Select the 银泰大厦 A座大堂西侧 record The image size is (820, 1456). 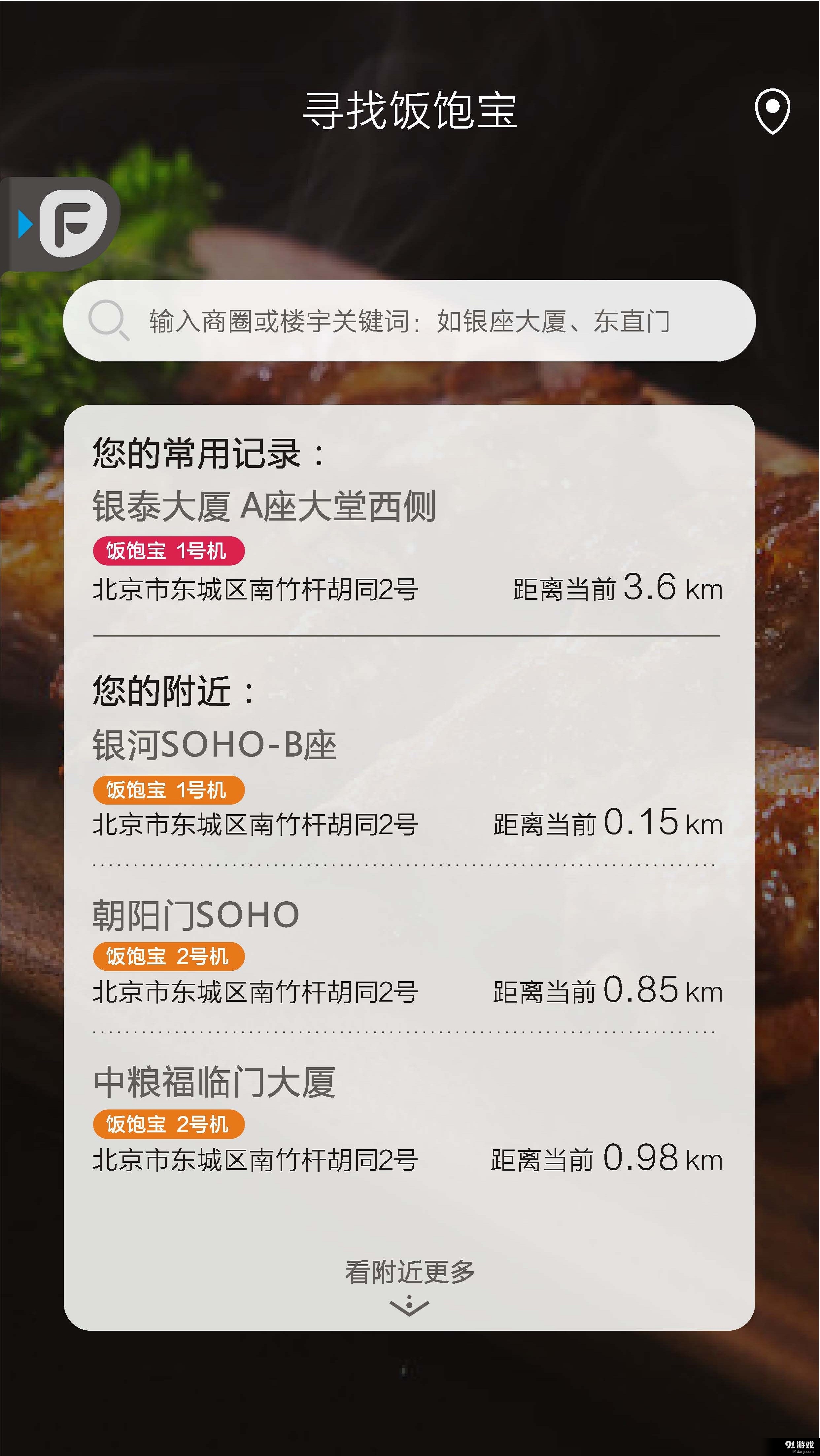263,507
